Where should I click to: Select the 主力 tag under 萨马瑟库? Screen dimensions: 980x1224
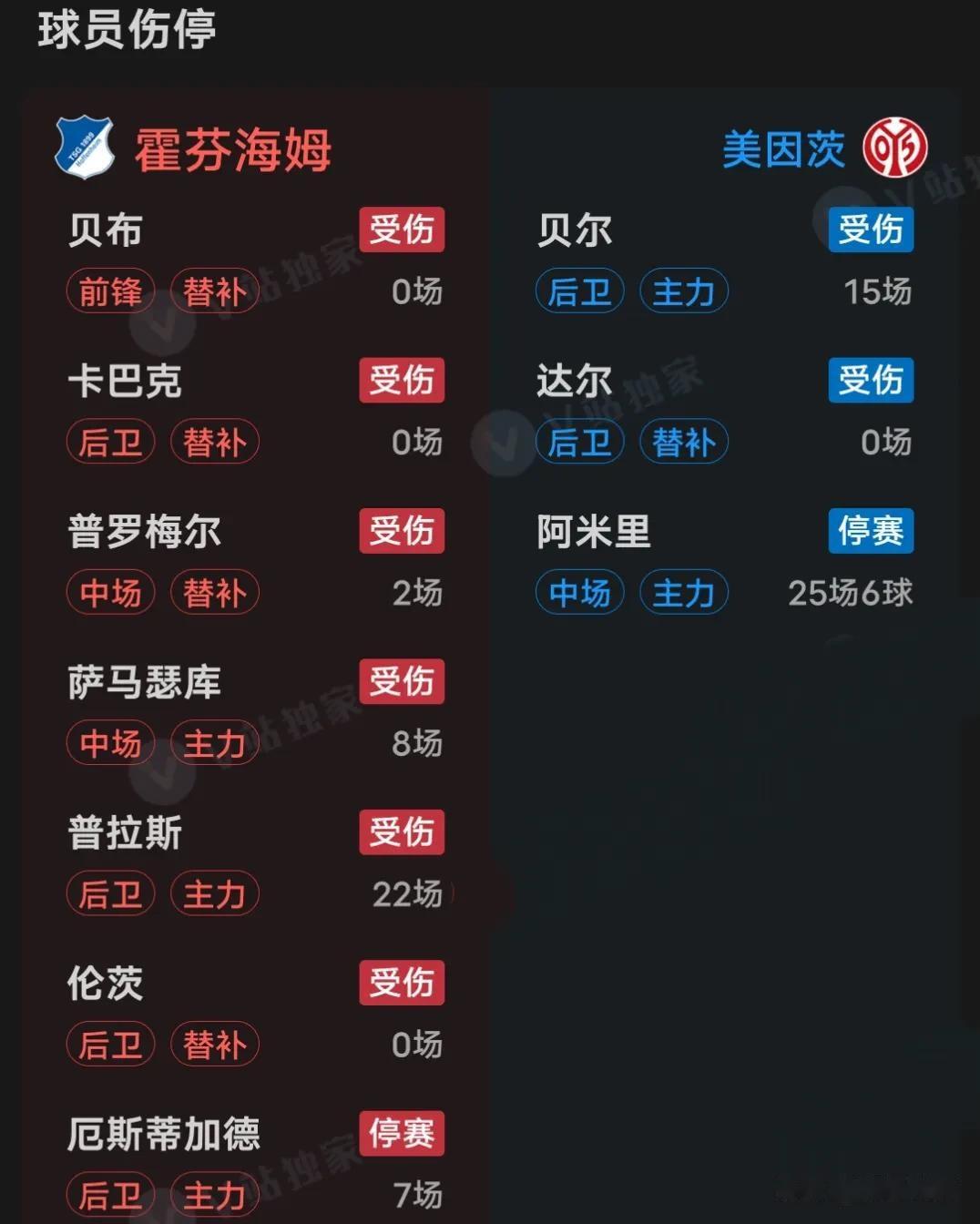point(215,742)
